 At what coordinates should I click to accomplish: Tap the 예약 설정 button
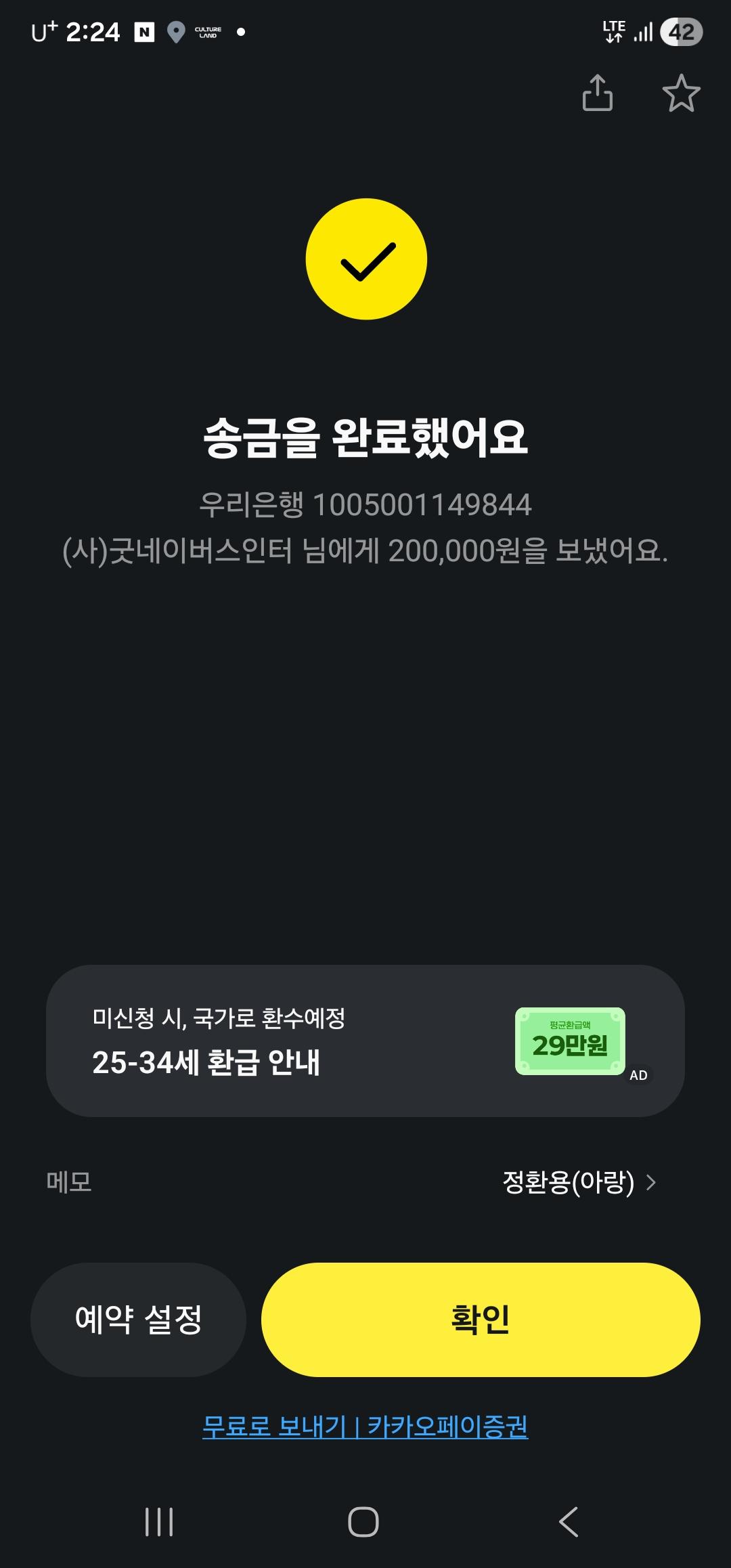pos(139,1322)
